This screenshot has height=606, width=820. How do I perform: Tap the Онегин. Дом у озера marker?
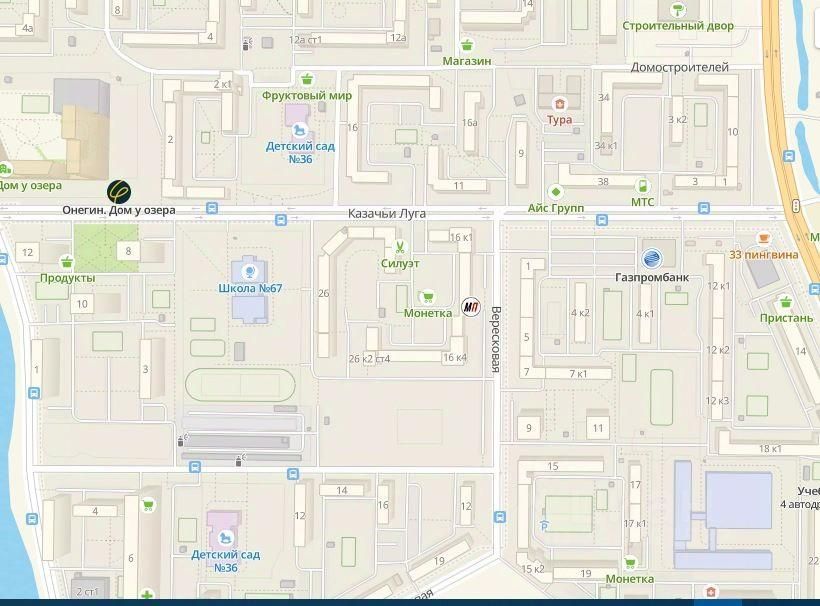point(119,191)
